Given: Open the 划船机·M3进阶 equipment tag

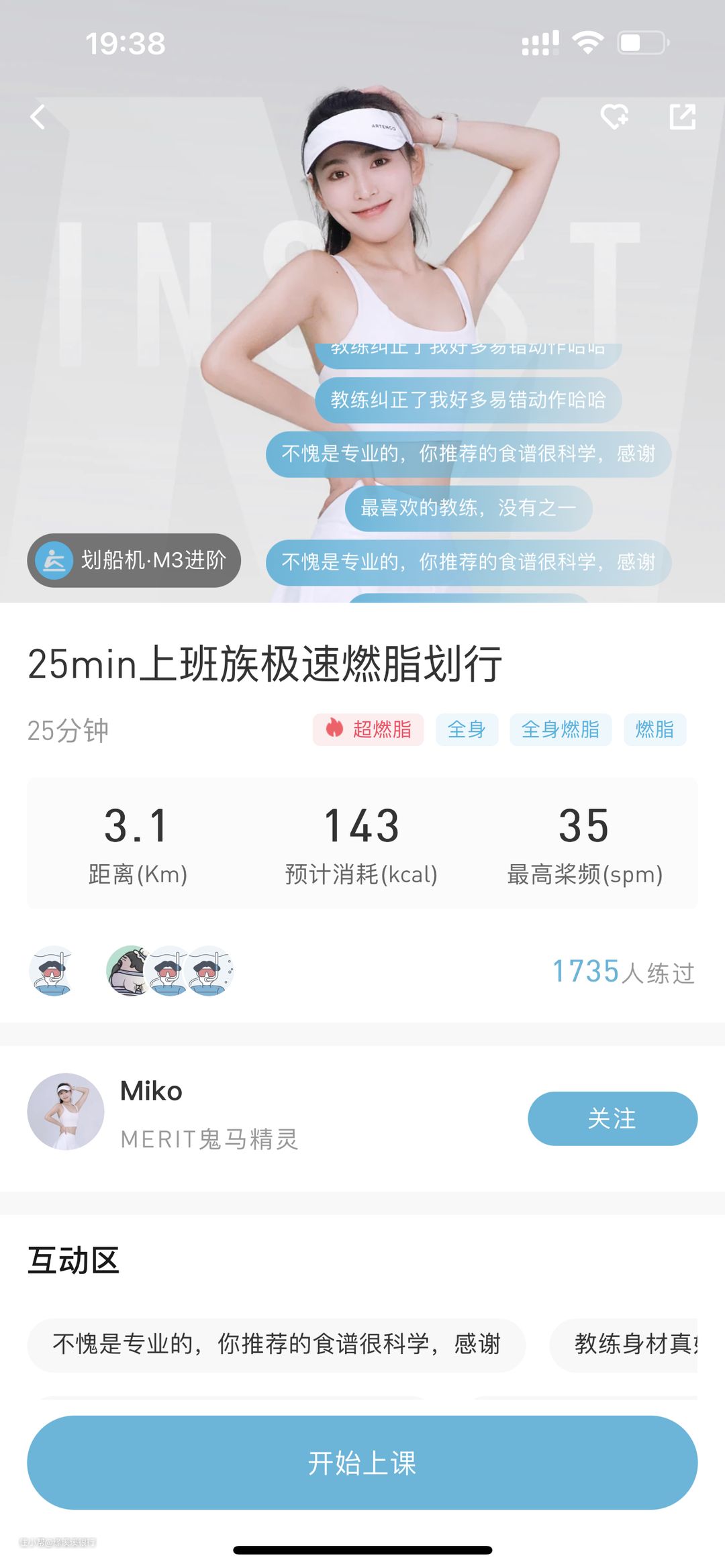Looking at the screenshot, I should pos(134,560).
